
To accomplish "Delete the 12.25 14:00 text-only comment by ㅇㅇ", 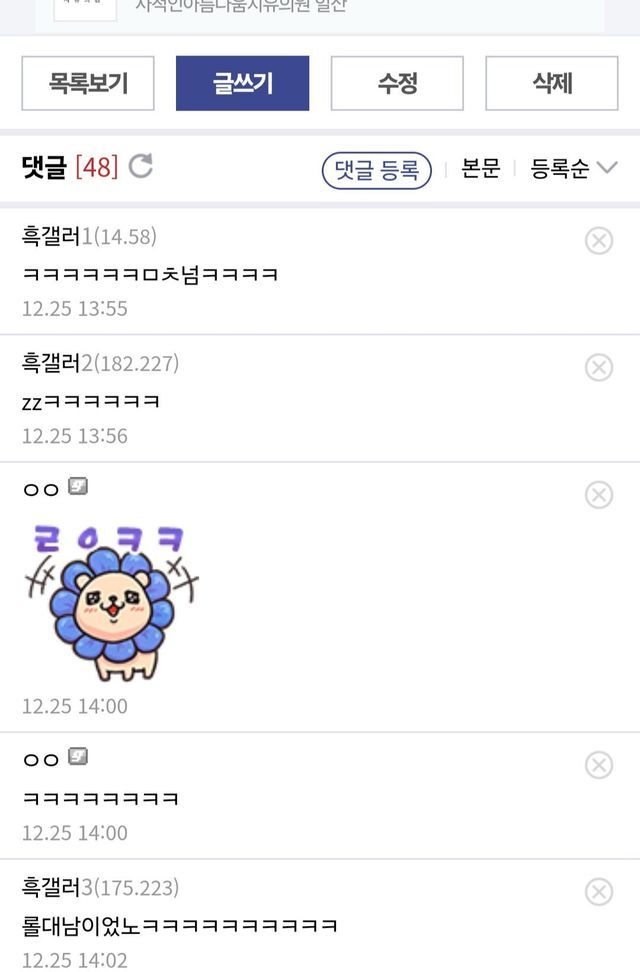I will pyautogui.click(x=598, y=765).
